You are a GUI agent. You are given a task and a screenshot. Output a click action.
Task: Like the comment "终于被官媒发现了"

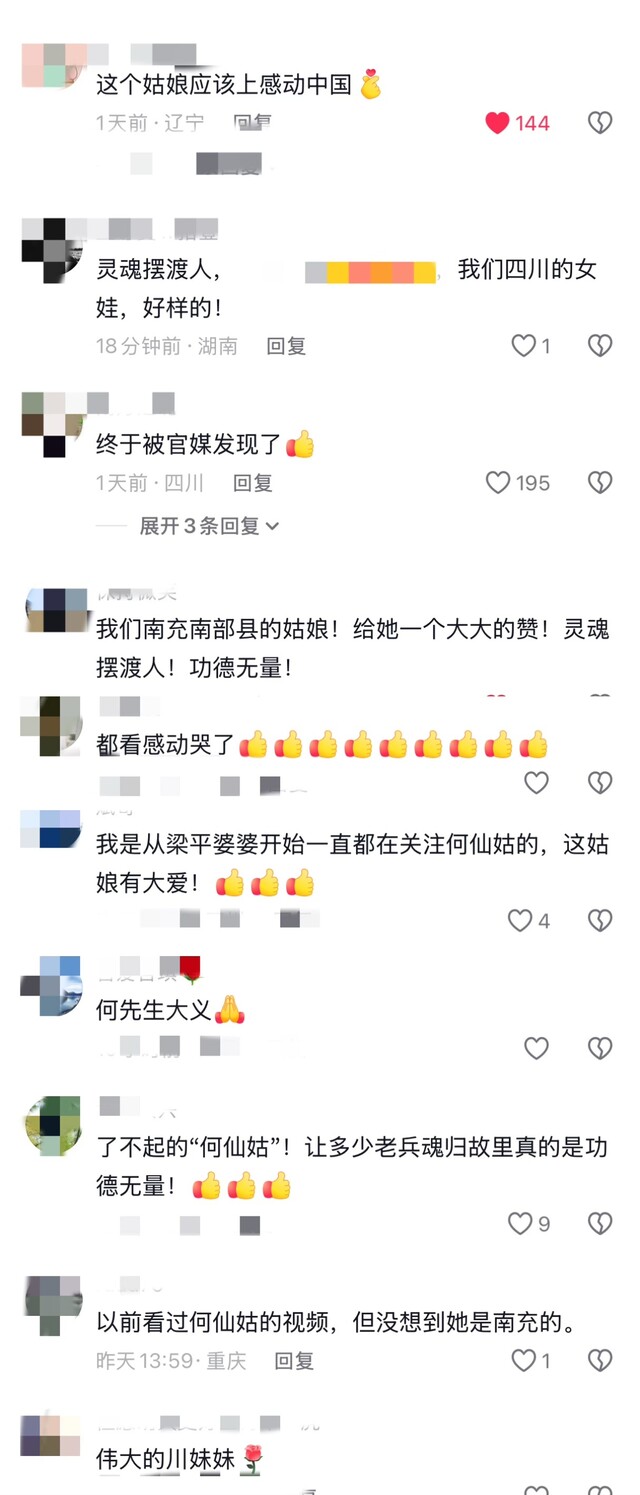(x=498, y=483)
